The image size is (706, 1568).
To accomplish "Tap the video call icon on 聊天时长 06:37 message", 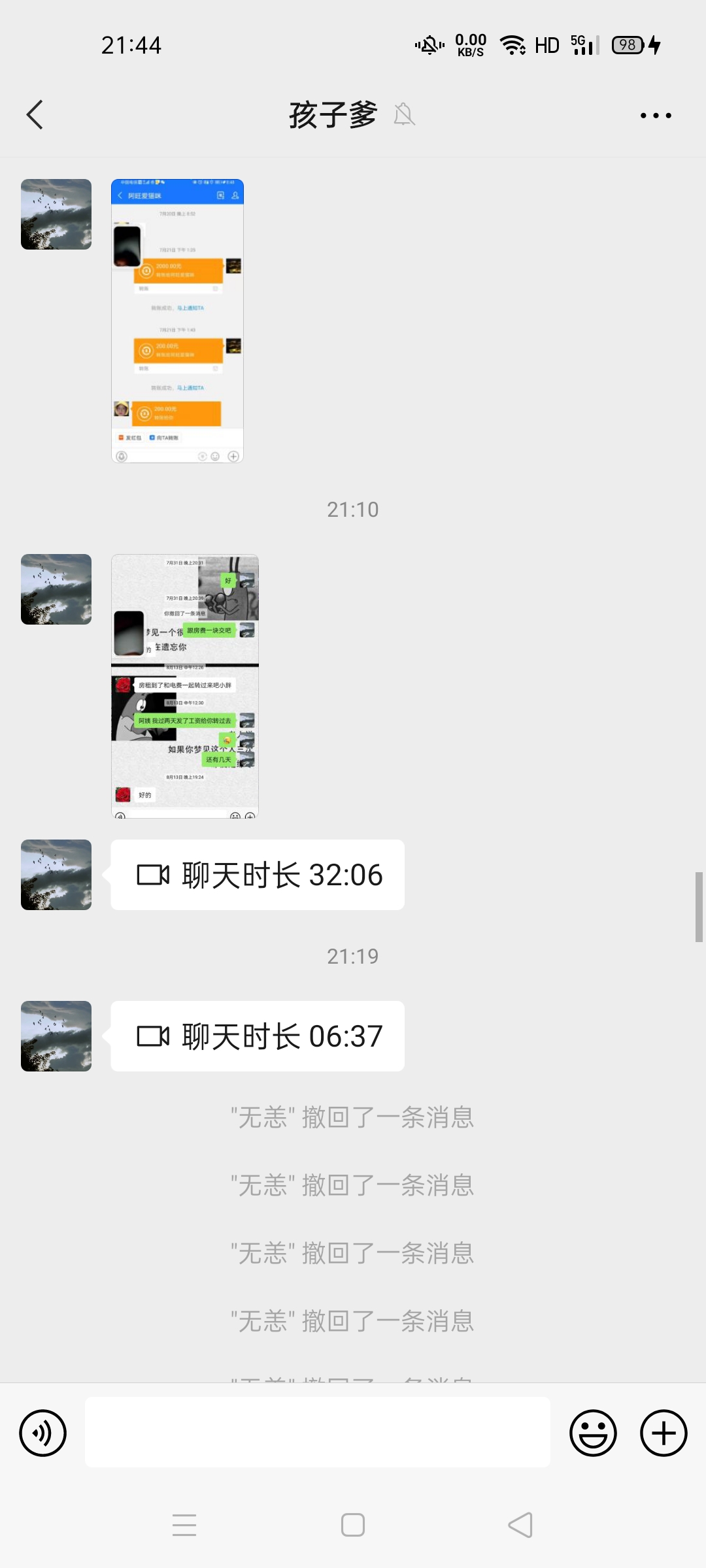I will pos(154,1036).
